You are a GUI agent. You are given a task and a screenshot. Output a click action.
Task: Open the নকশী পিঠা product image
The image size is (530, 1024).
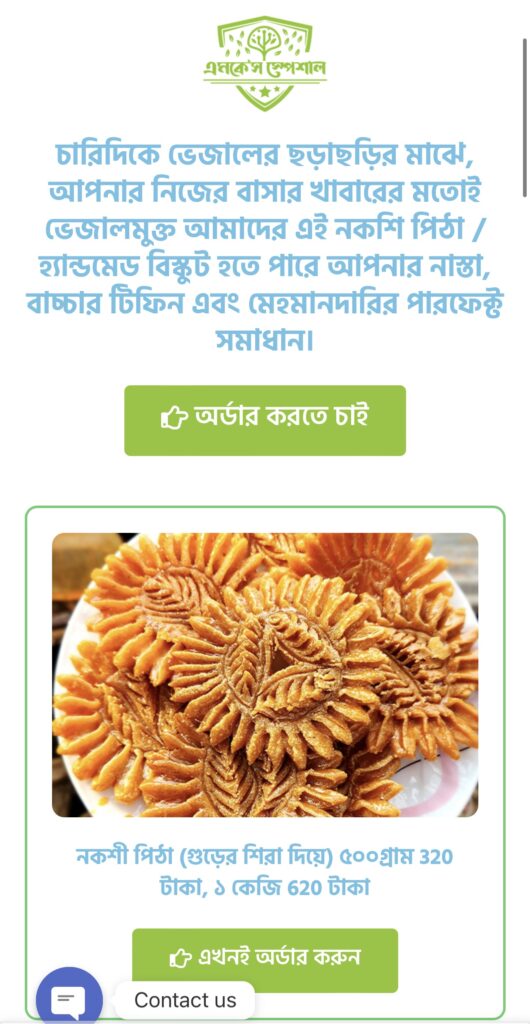265,675
